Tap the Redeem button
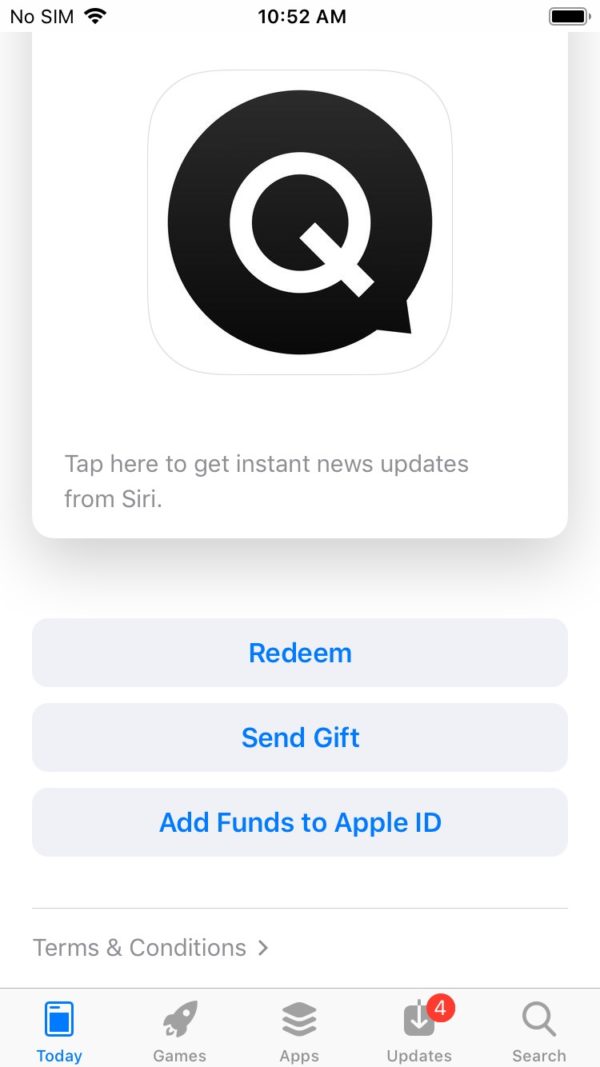This screenshot has height=1067, width=600. pos(300,653)
